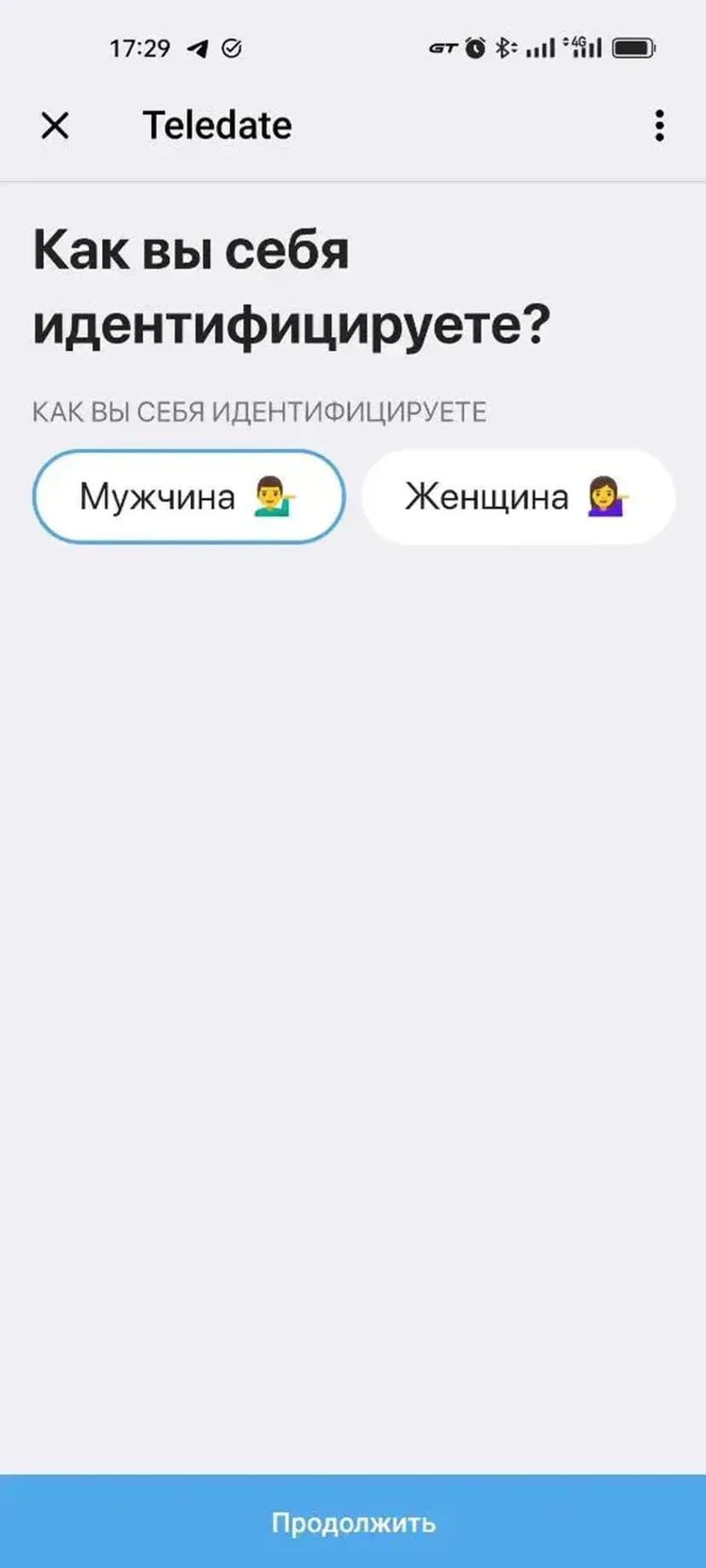Viewport: 706px width, 1568px height.
Task: Choose Женщина as your identity
Action: pyautogui.click(x=518, y=497)
